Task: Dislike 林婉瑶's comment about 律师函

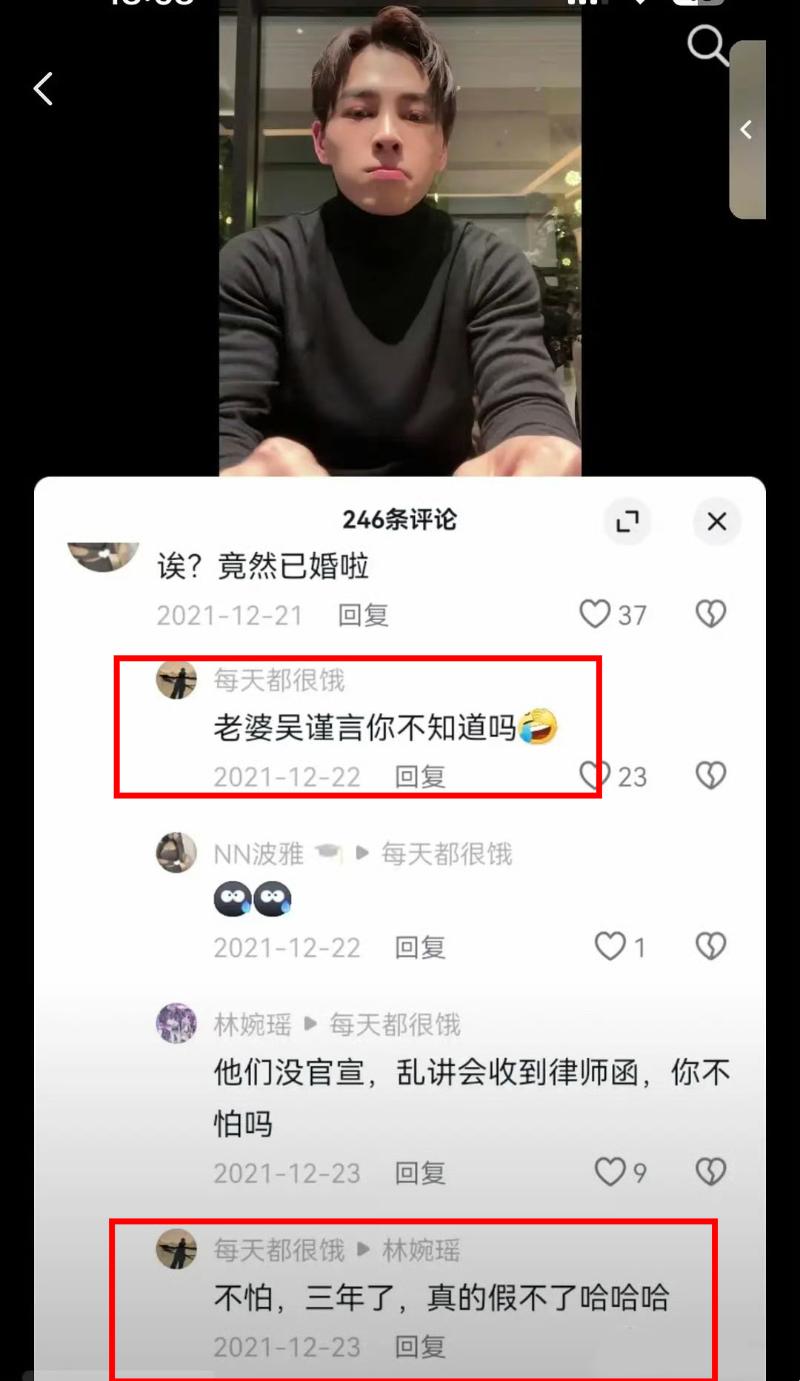Action: pyautogui.click(x=710, y=1172)
